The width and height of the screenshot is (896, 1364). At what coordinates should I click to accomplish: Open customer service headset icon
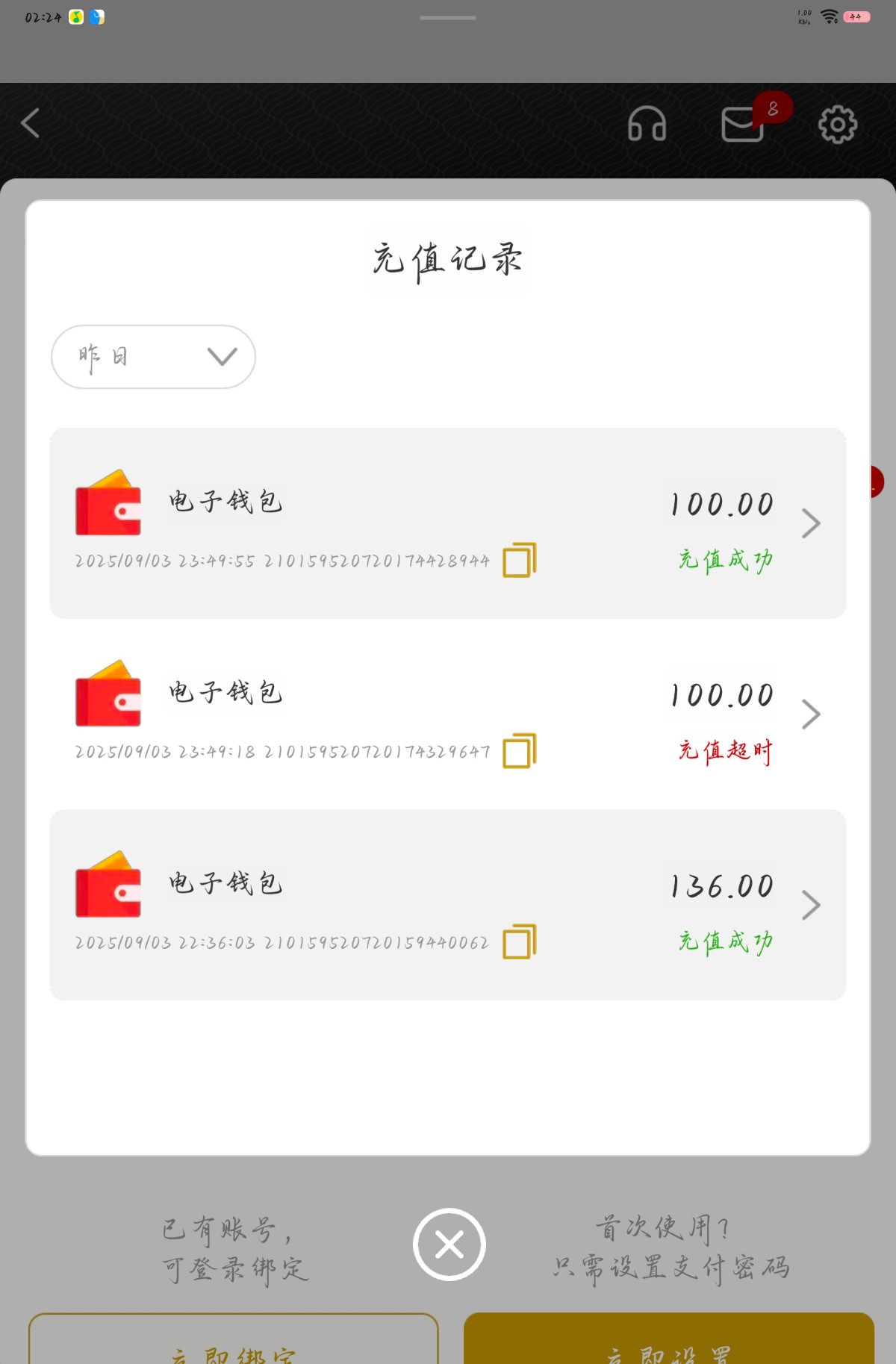(647, 124)
